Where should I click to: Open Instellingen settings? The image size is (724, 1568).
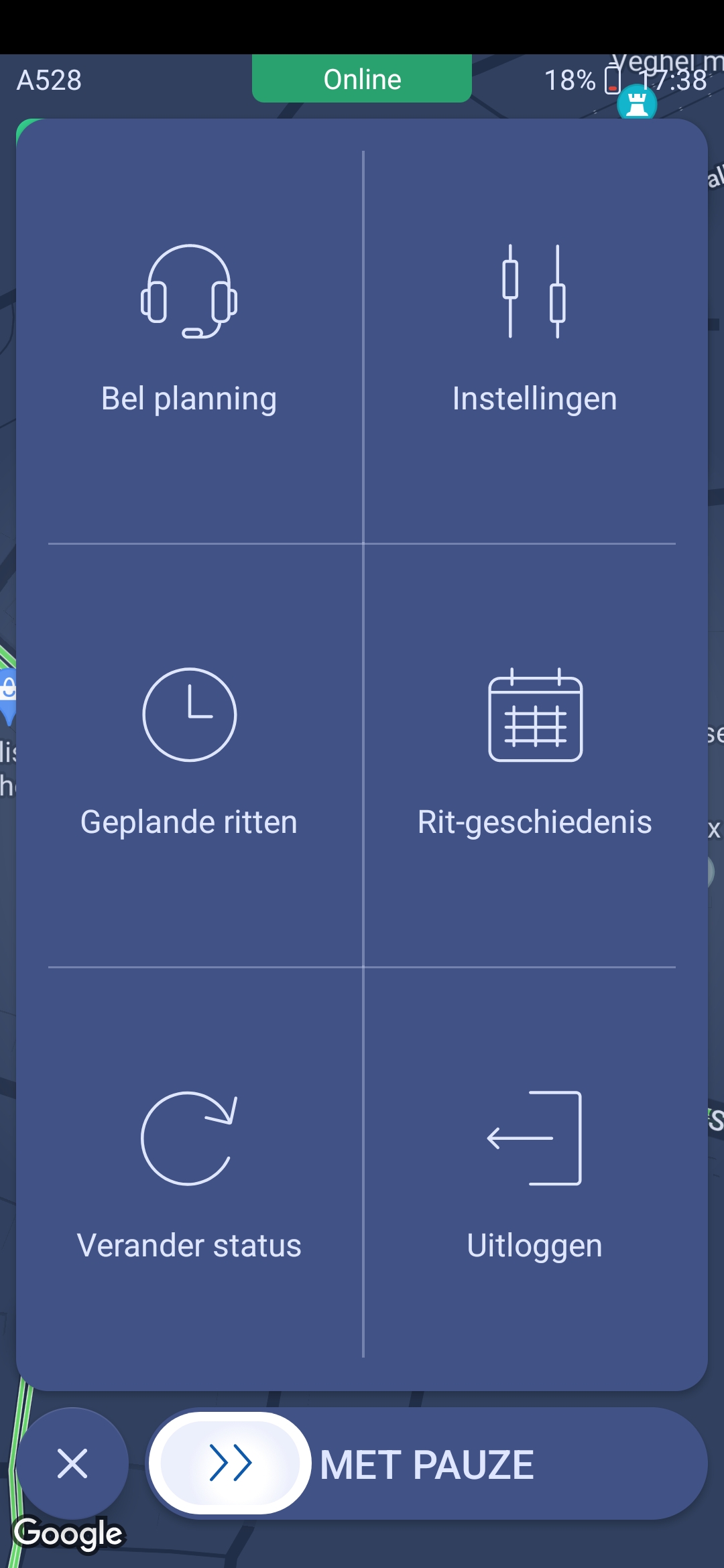[x=534, y=328]
